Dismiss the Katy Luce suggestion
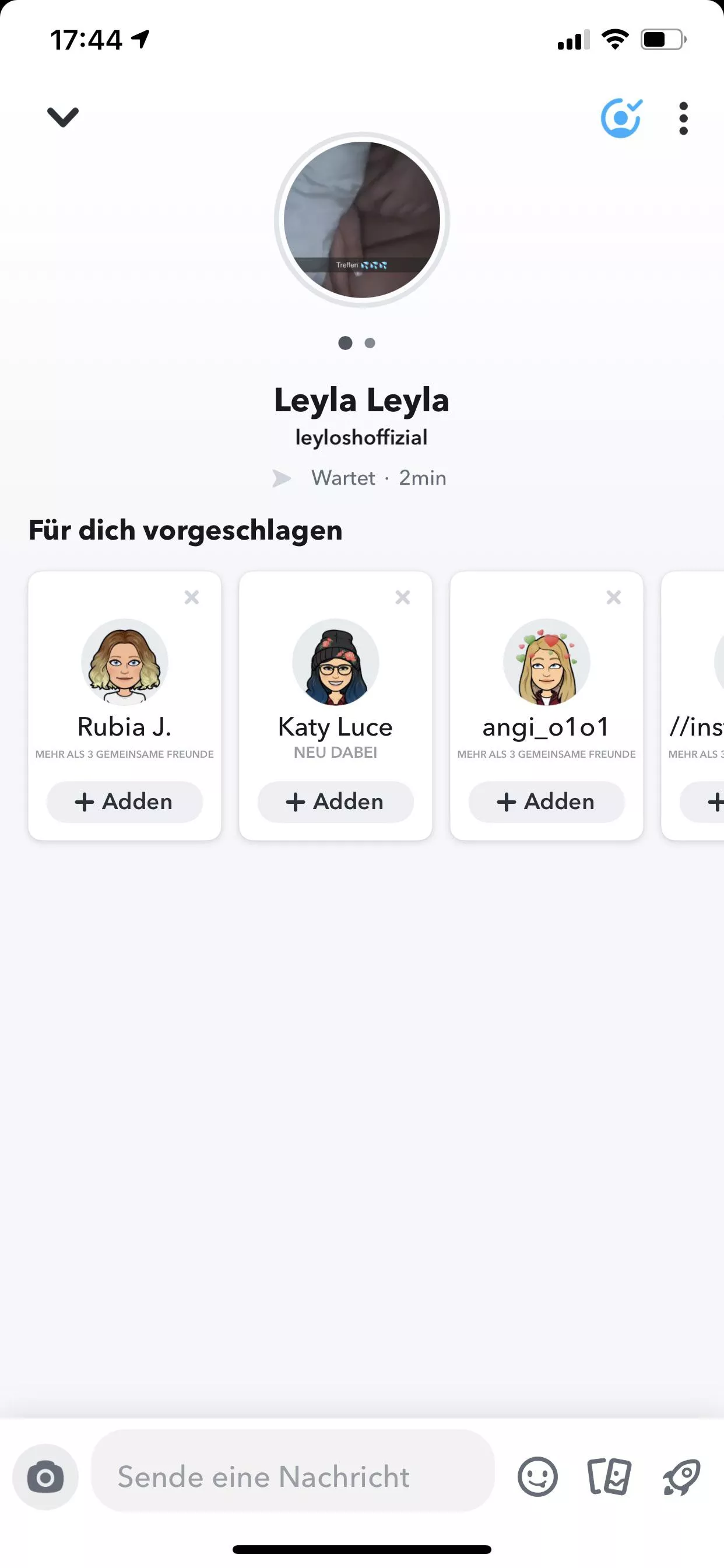 click(402, 597)
